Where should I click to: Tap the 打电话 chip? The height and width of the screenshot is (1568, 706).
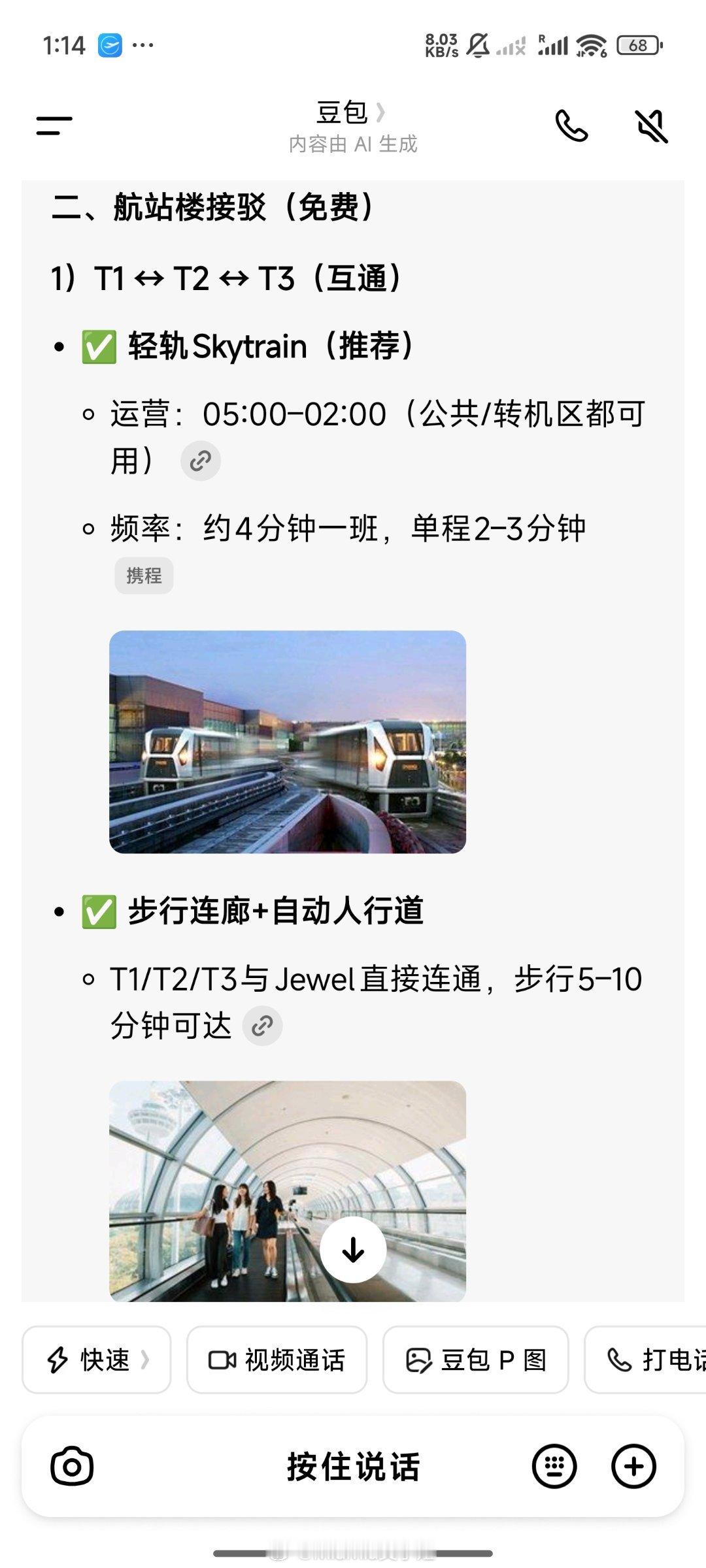click(645, 1360)
